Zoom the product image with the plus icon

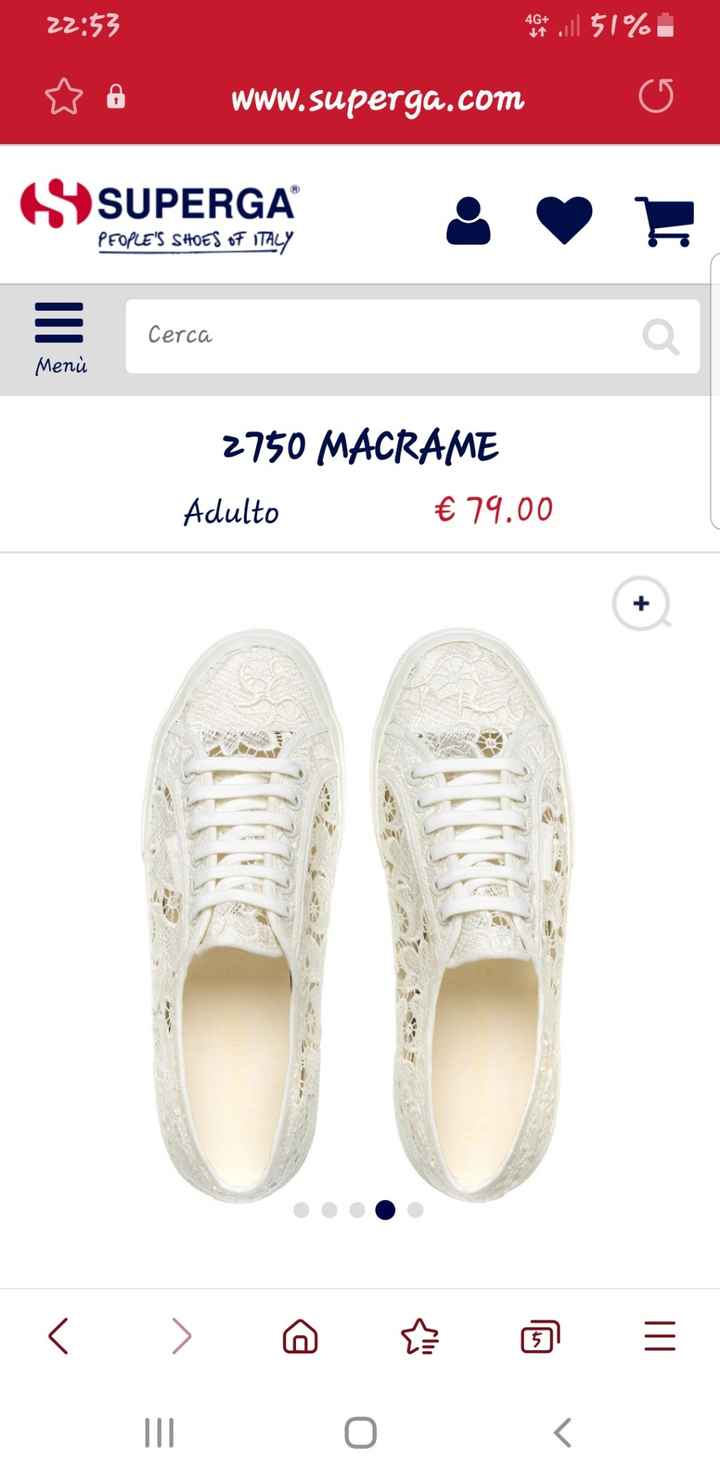coord(641,605)
